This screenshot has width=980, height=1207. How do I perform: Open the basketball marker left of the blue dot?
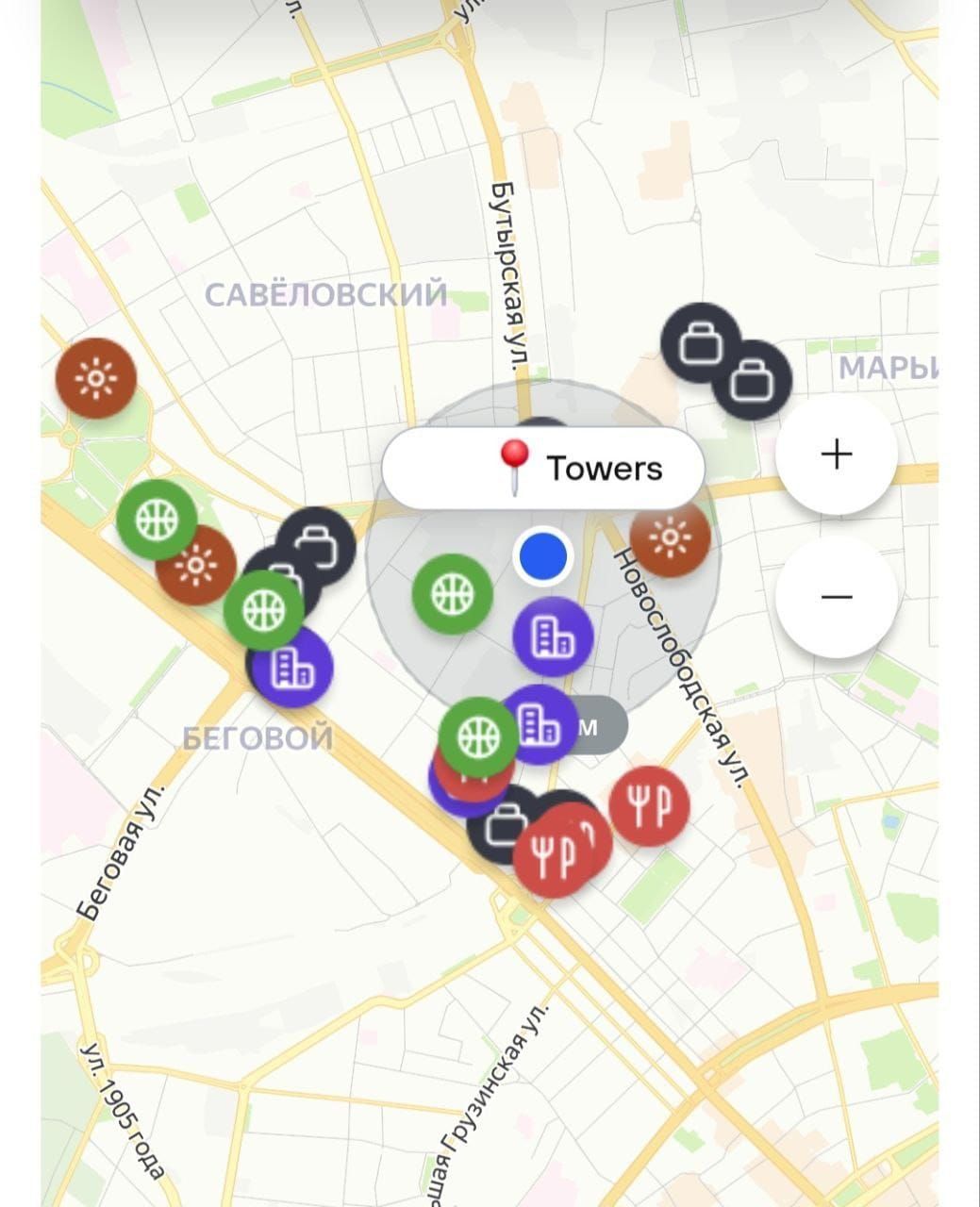tap(452, 594)
